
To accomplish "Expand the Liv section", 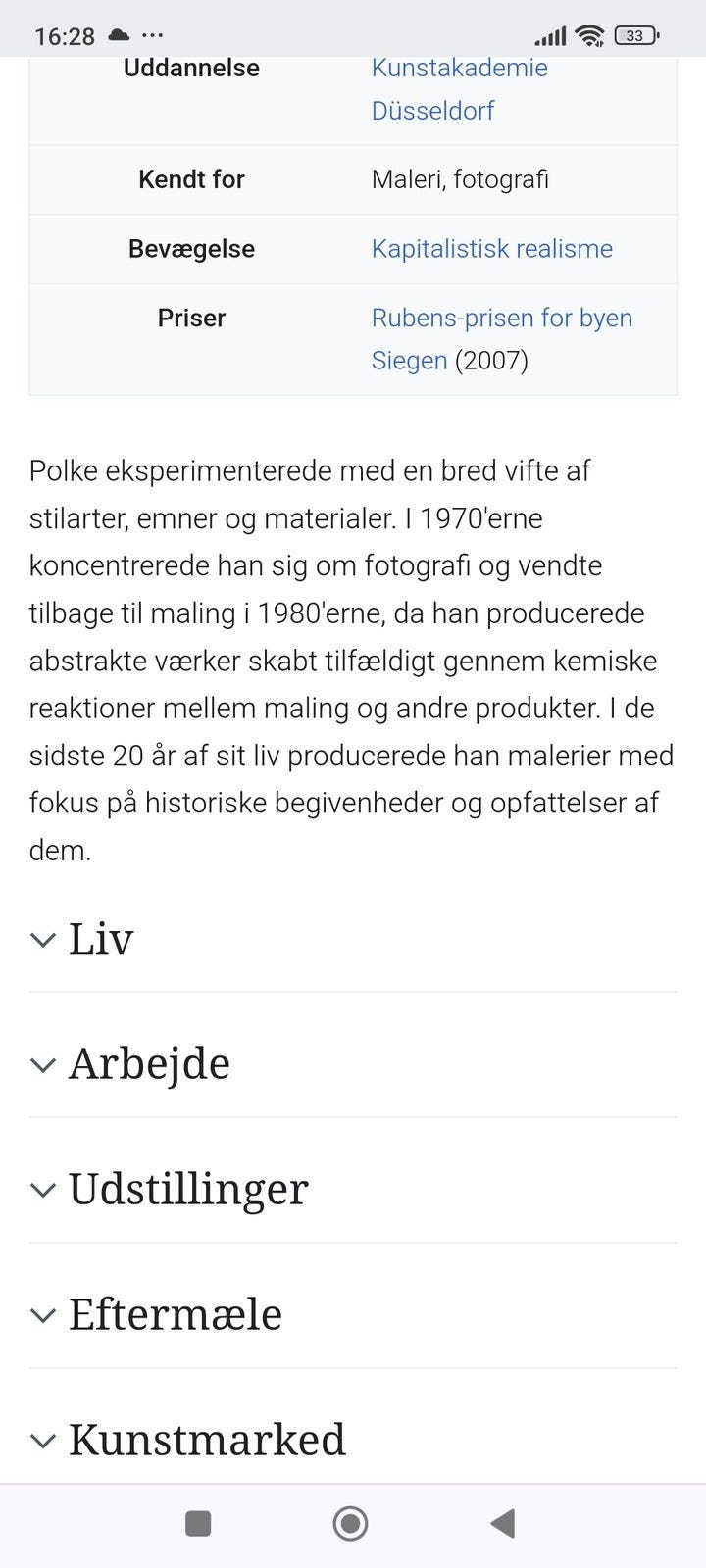I will 100,939.
